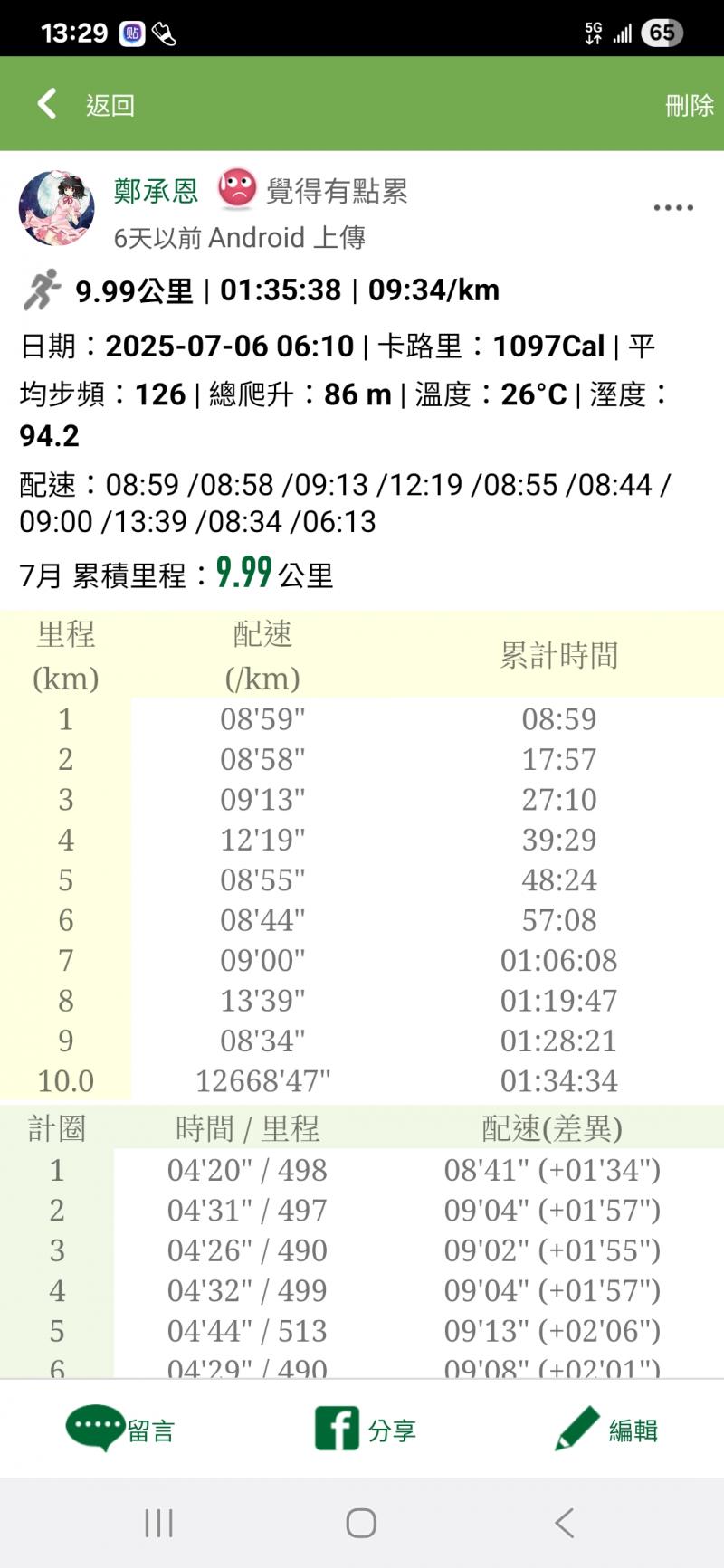Open the three-dot overflow menu
724x1568 pixels.
click(673, 208)
